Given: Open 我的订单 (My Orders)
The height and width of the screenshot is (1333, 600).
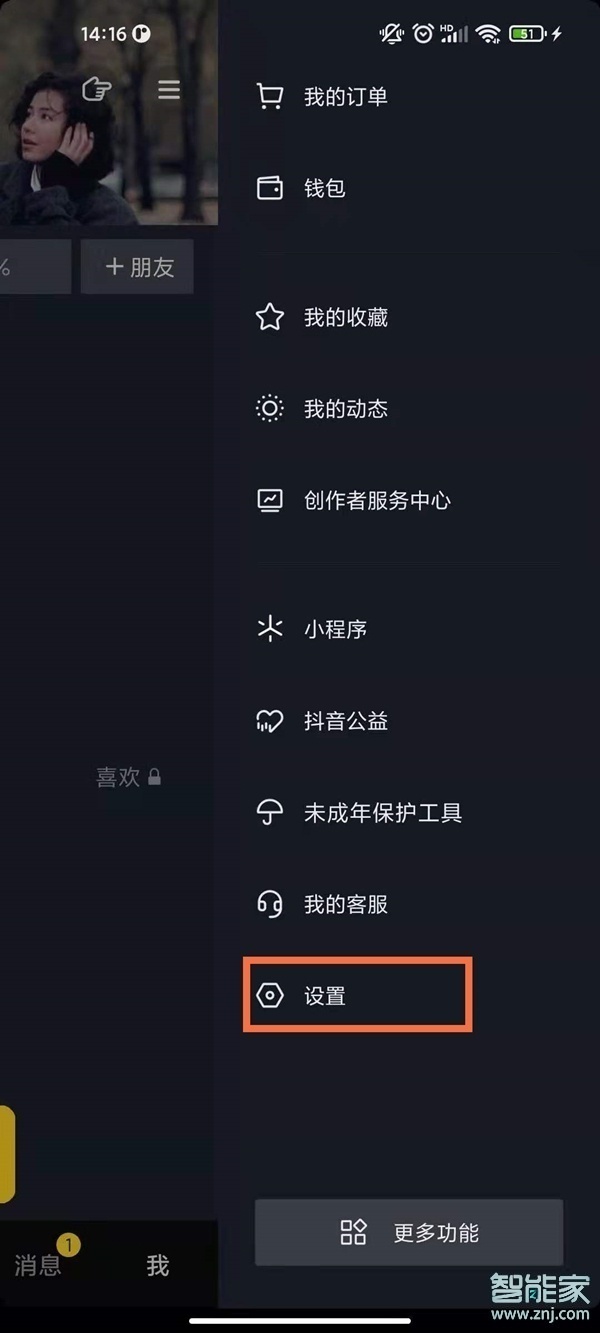Looking at the screenshot, I should 345,97.
